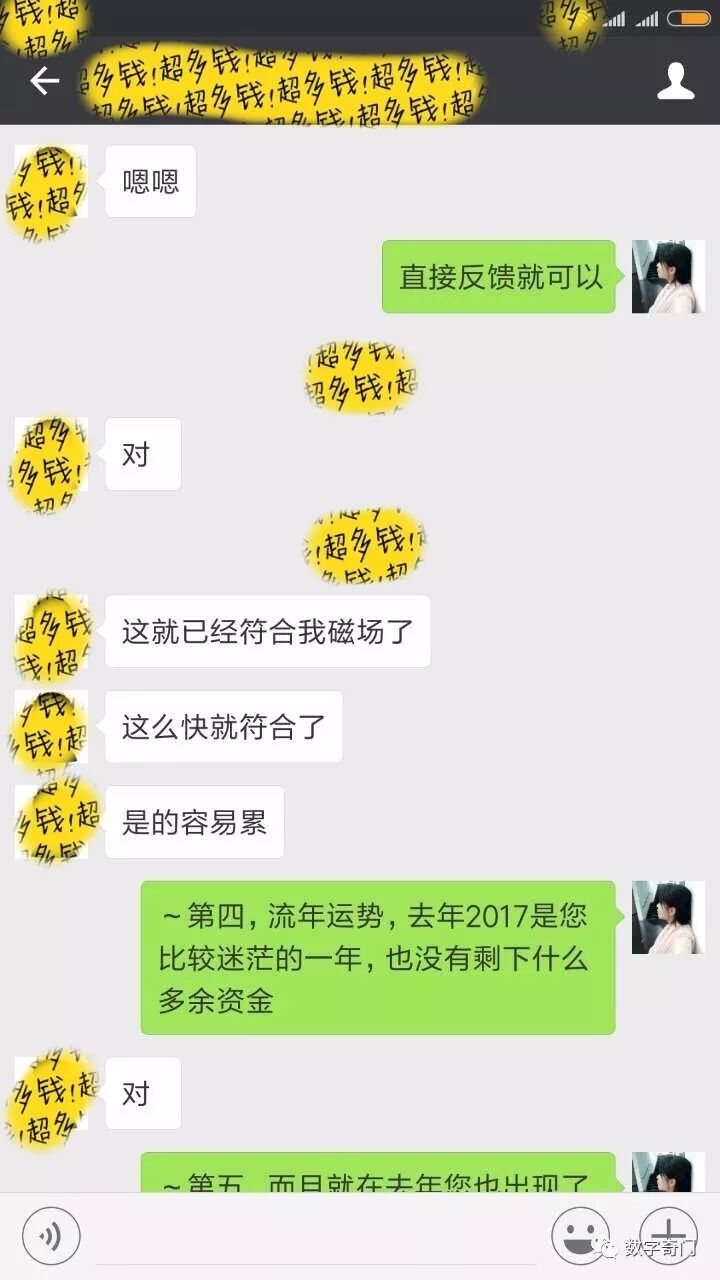This screenshot has height=1280, width=720.
Task: Tap the 对 bubble near the bottom
Action: pos(142,1094)
